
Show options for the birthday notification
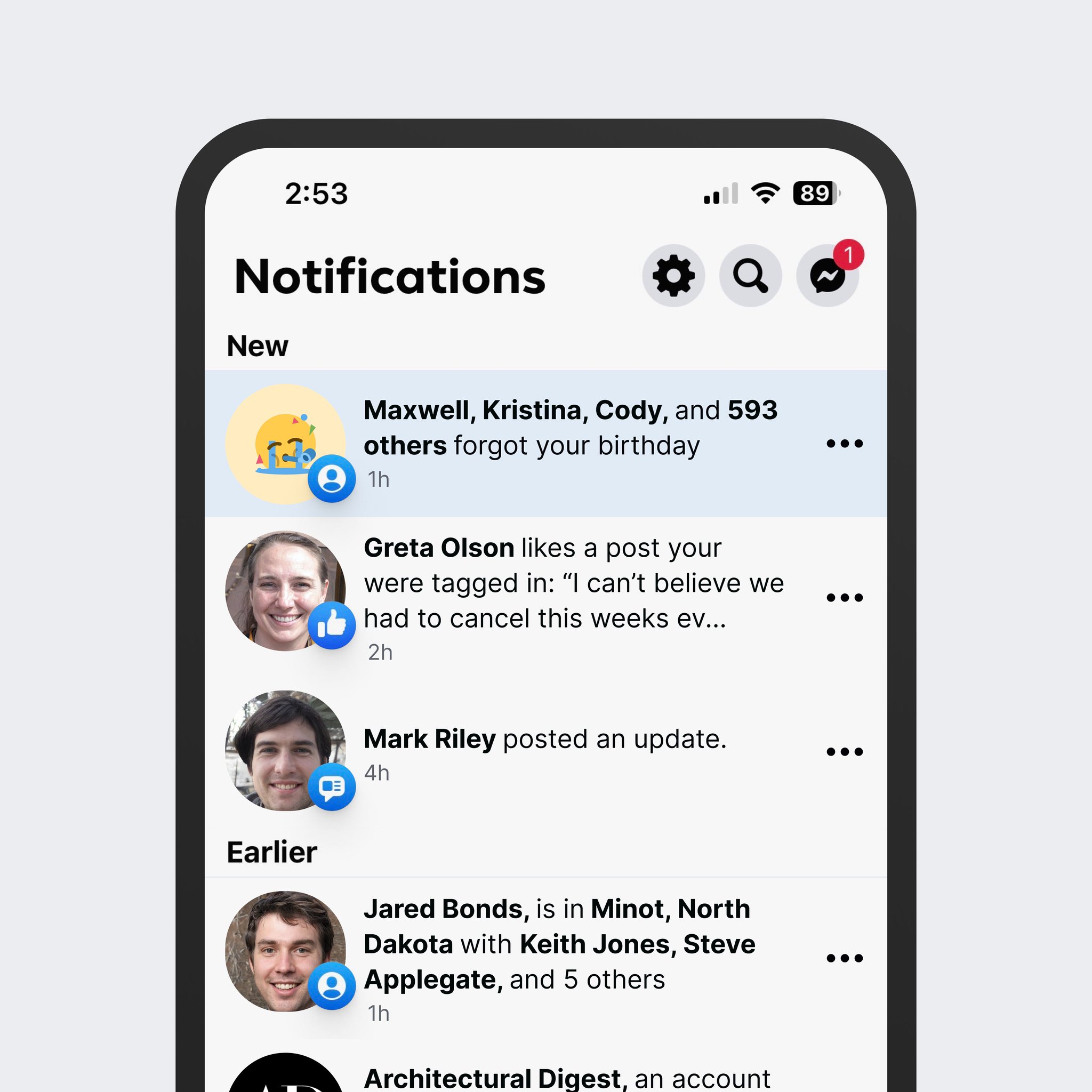click(x=845, y=444)
